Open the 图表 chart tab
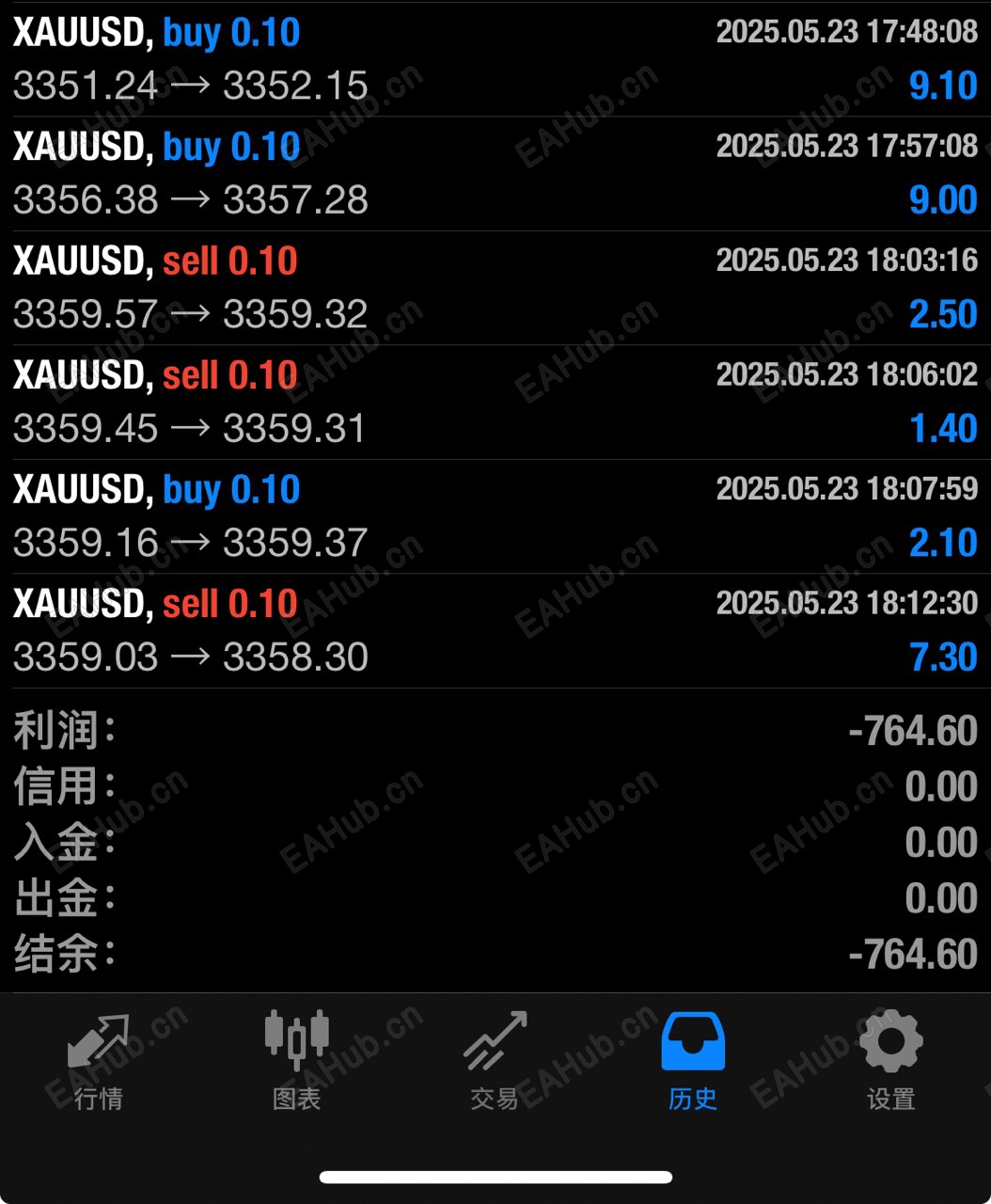Viewport: 991px width, 1204px height. (297, 1059)
